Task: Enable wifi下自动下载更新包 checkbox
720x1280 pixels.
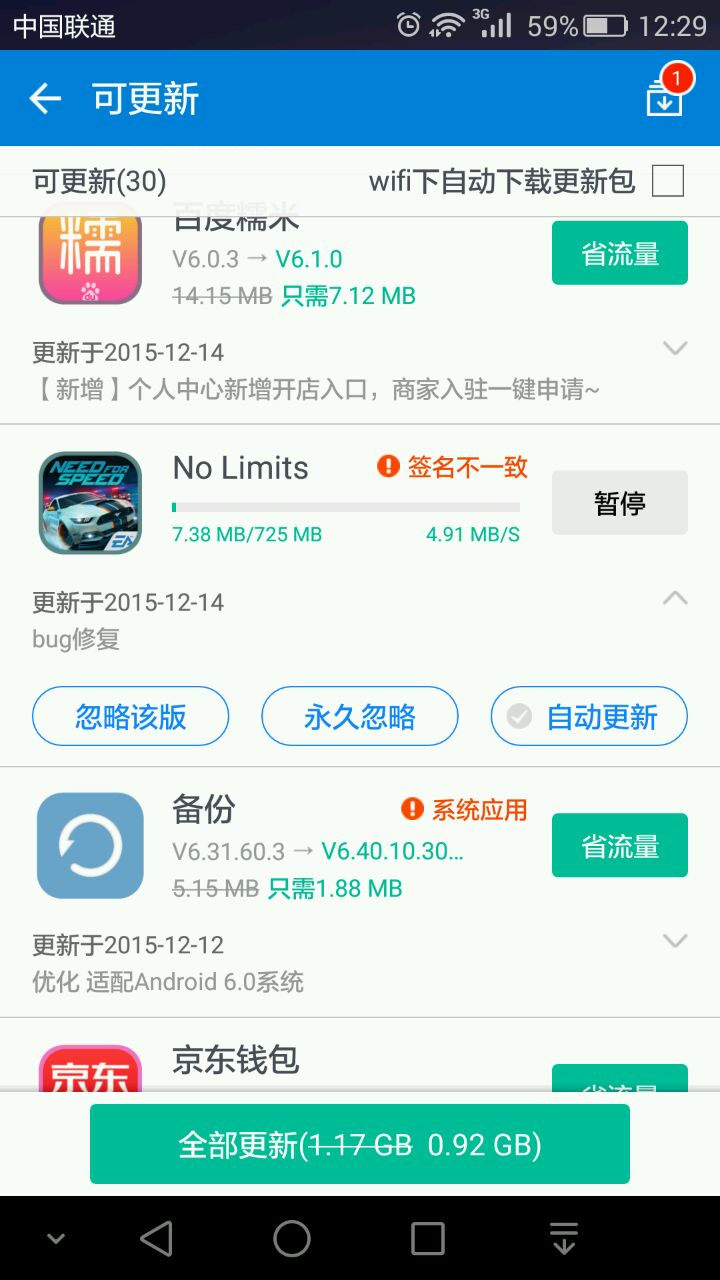Action: tap(667, 181)
